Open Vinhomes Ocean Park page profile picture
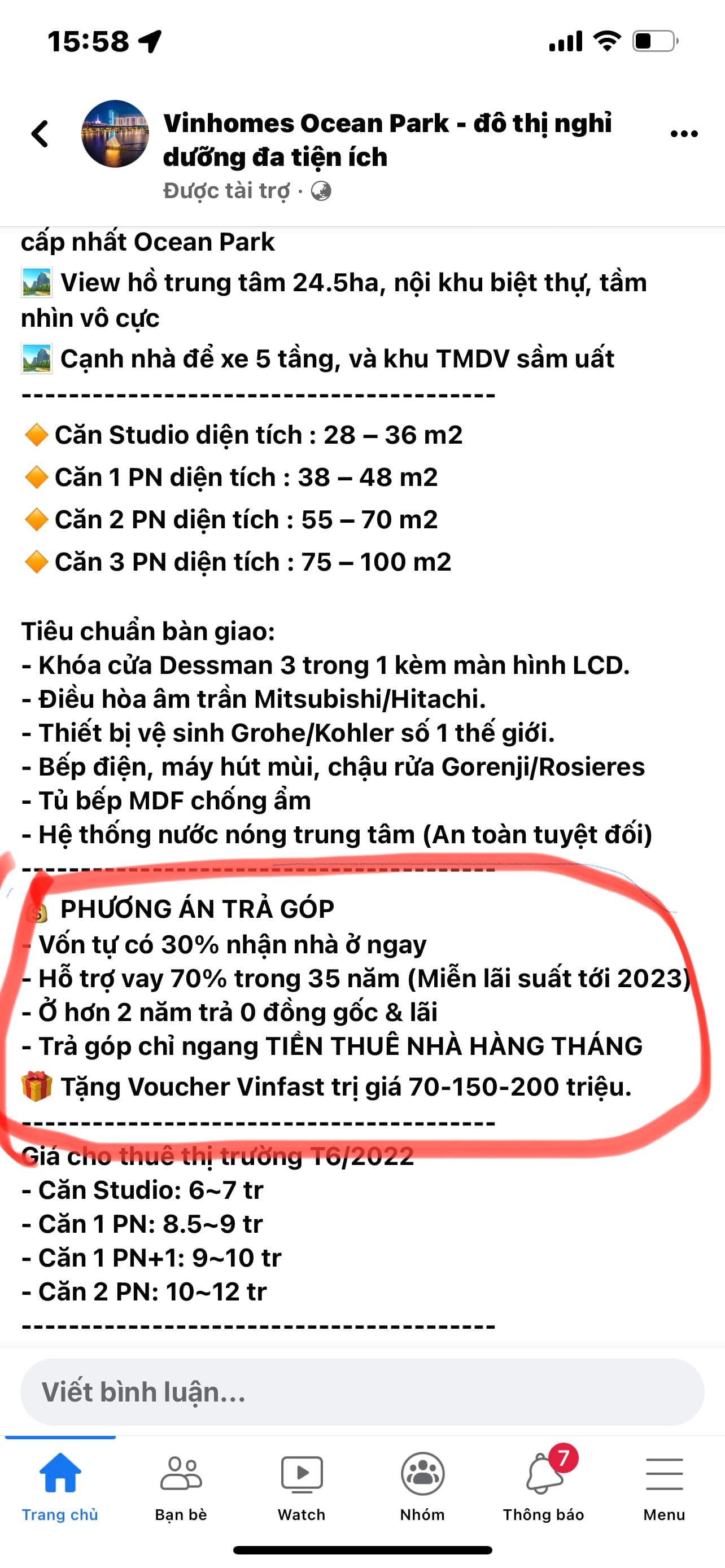 [x=115, y=134]
